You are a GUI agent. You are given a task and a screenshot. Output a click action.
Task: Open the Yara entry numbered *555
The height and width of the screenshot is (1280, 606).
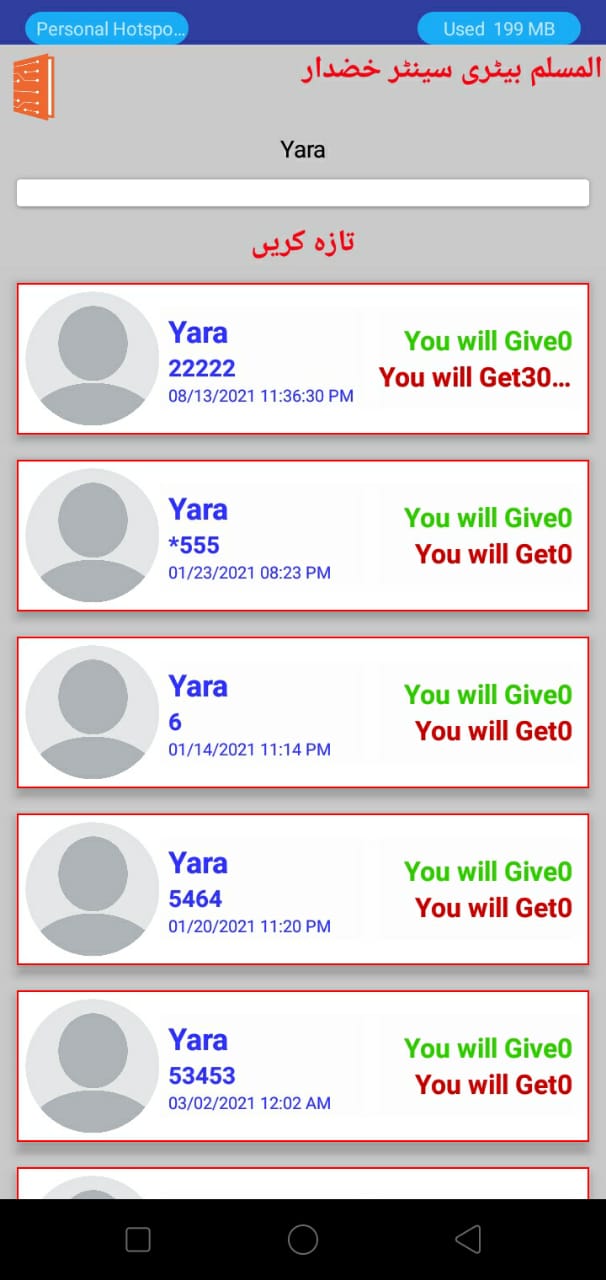[x=303, y=536]
